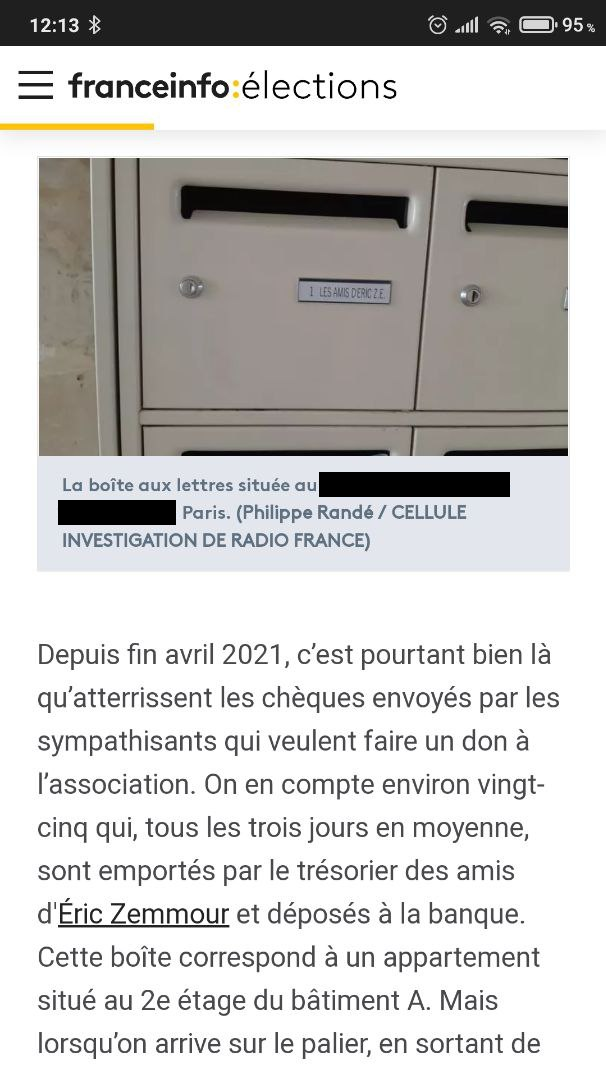Screen dimensions: 607x1070
Task: Open the hamburger navigation menu
Action: [x=35, y=86]
